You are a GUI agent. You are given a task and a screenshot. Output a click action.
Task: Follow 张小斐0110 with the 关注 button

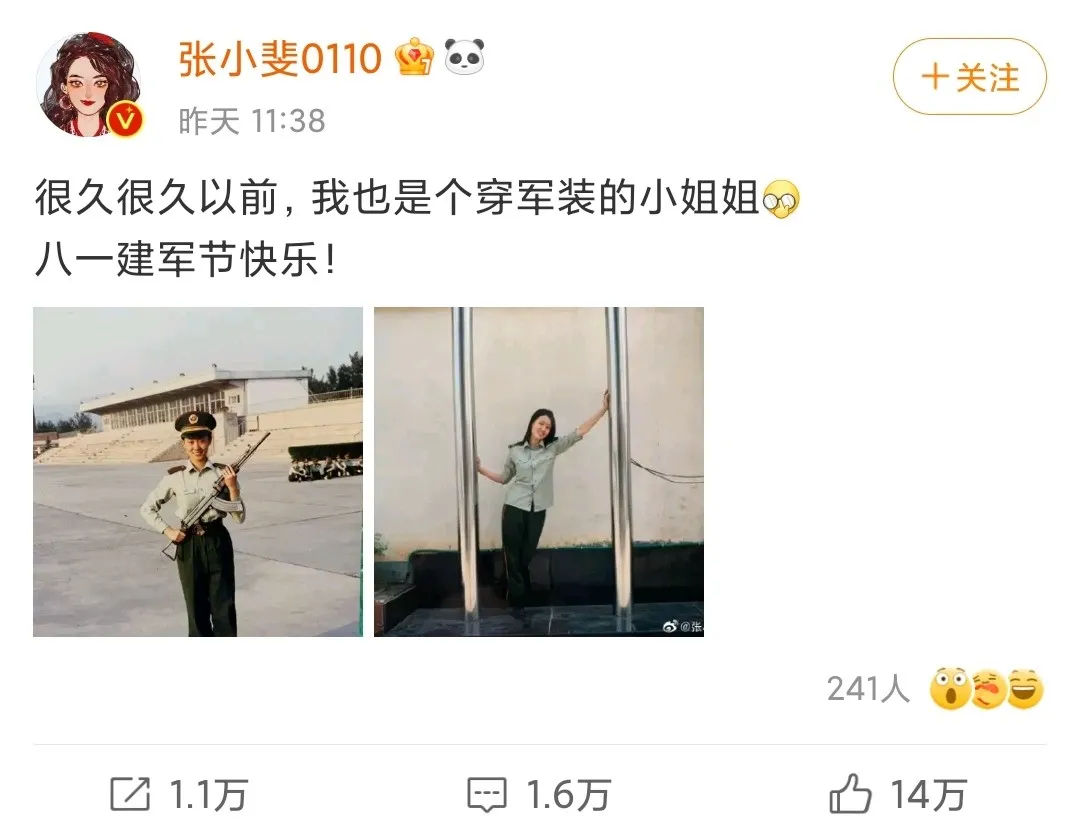click(969, 77)
